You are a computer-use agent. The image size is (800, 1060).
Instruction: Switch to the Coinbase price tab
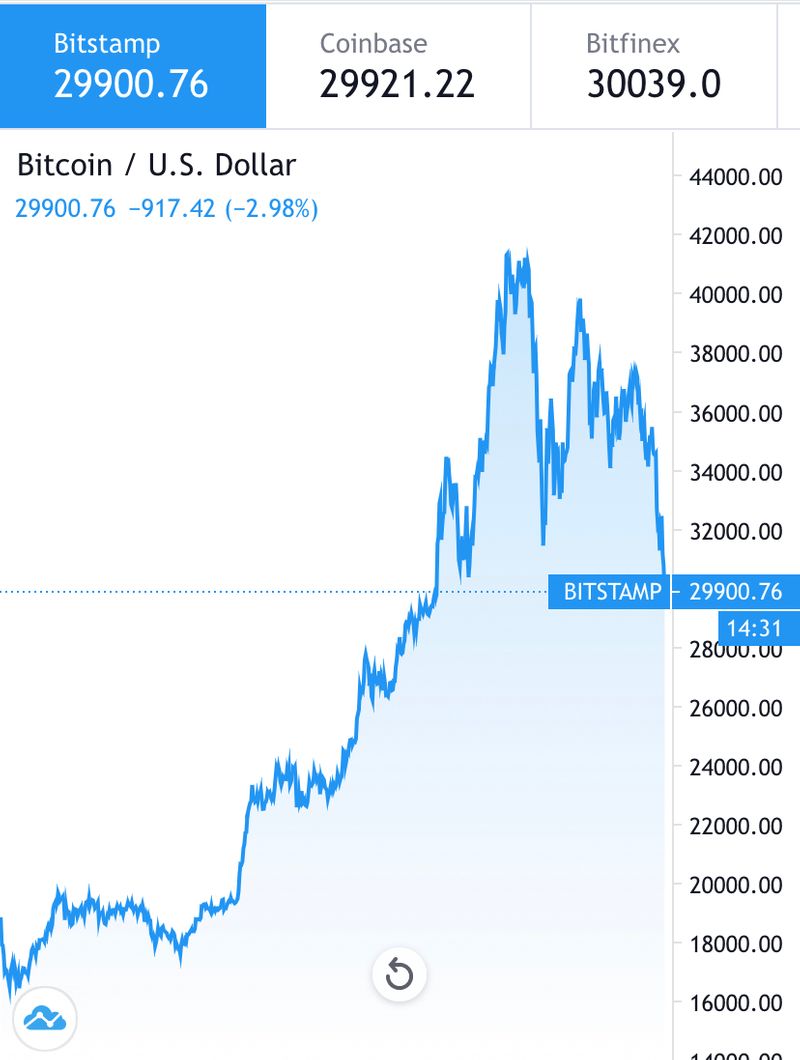(x=398, y=66)
